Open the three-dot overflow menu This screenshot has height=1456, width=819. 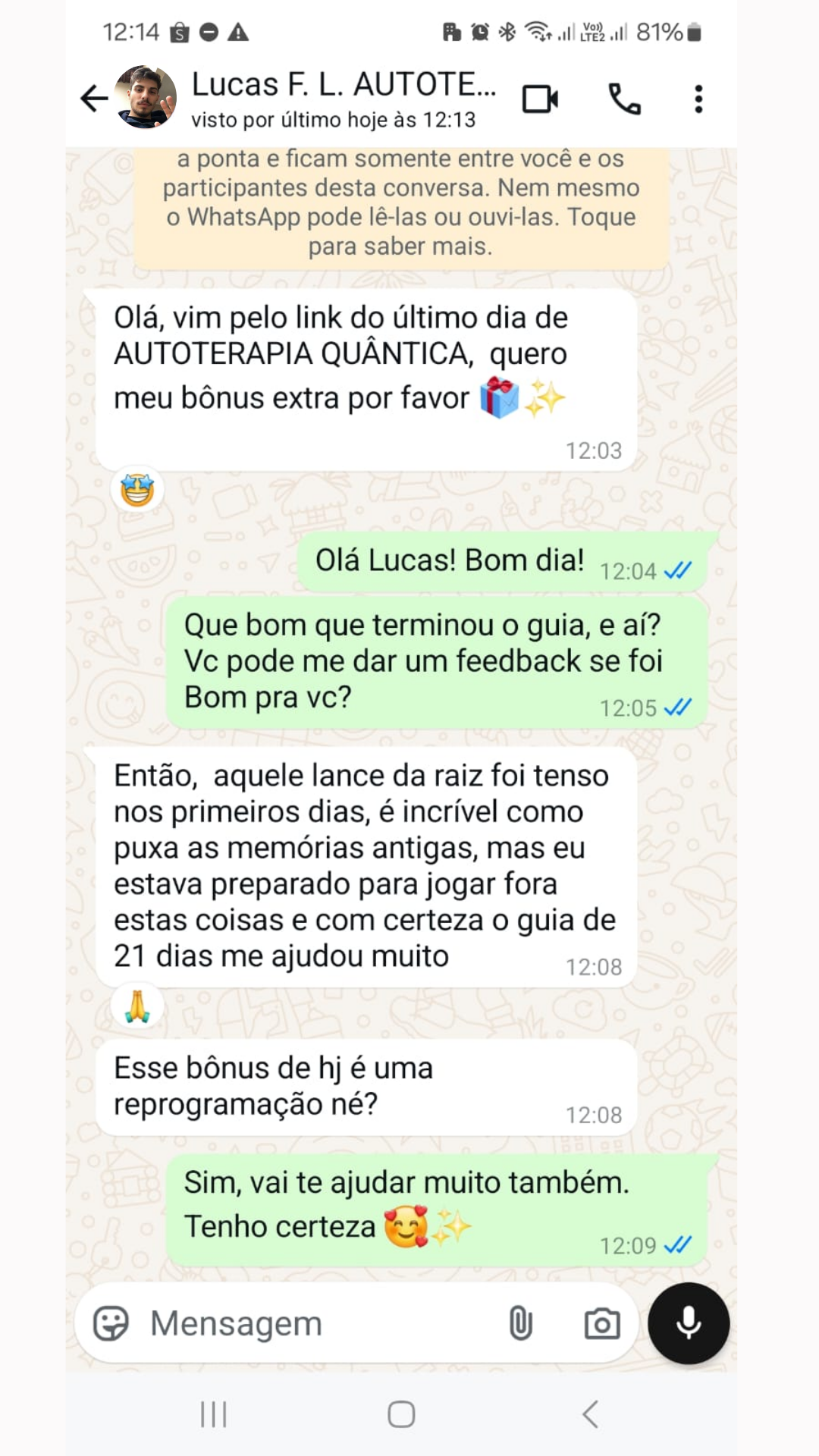coord(698,99)
